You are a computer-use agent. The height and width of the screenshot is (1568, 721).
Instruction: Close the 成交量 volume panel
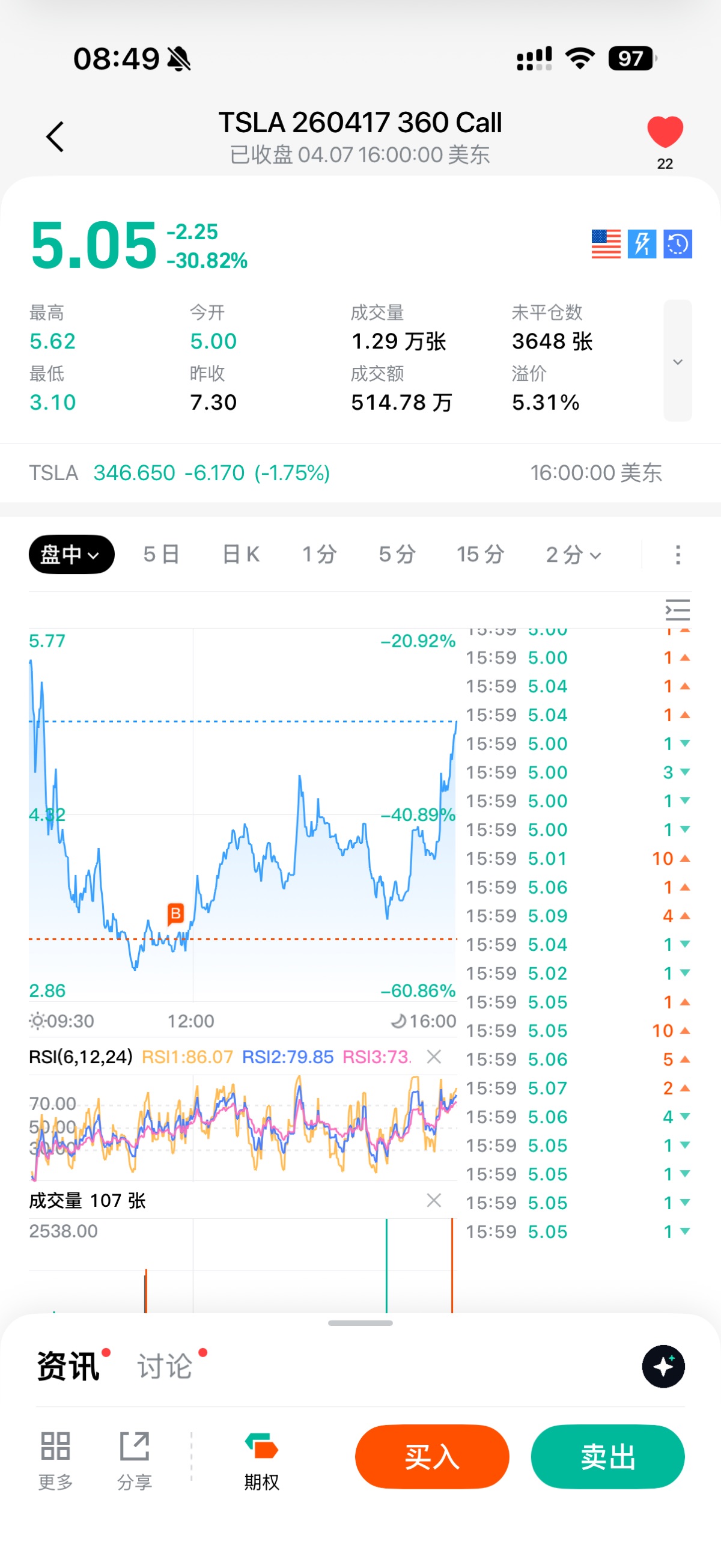coord(434,1200)
